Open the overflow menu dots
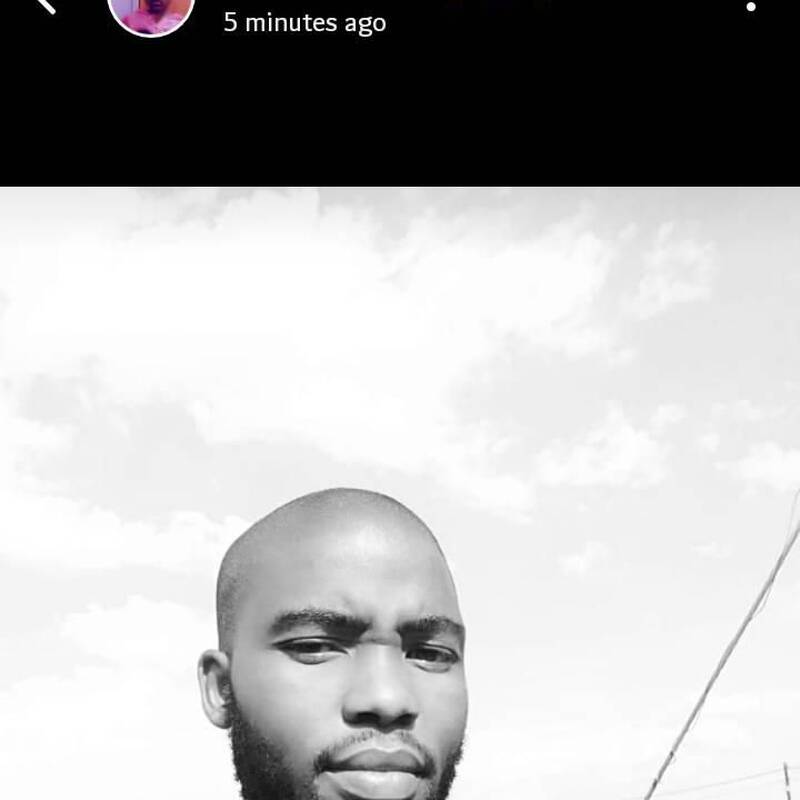The height and width of the screenshot is (800, 800). click(x=751, y=7)
